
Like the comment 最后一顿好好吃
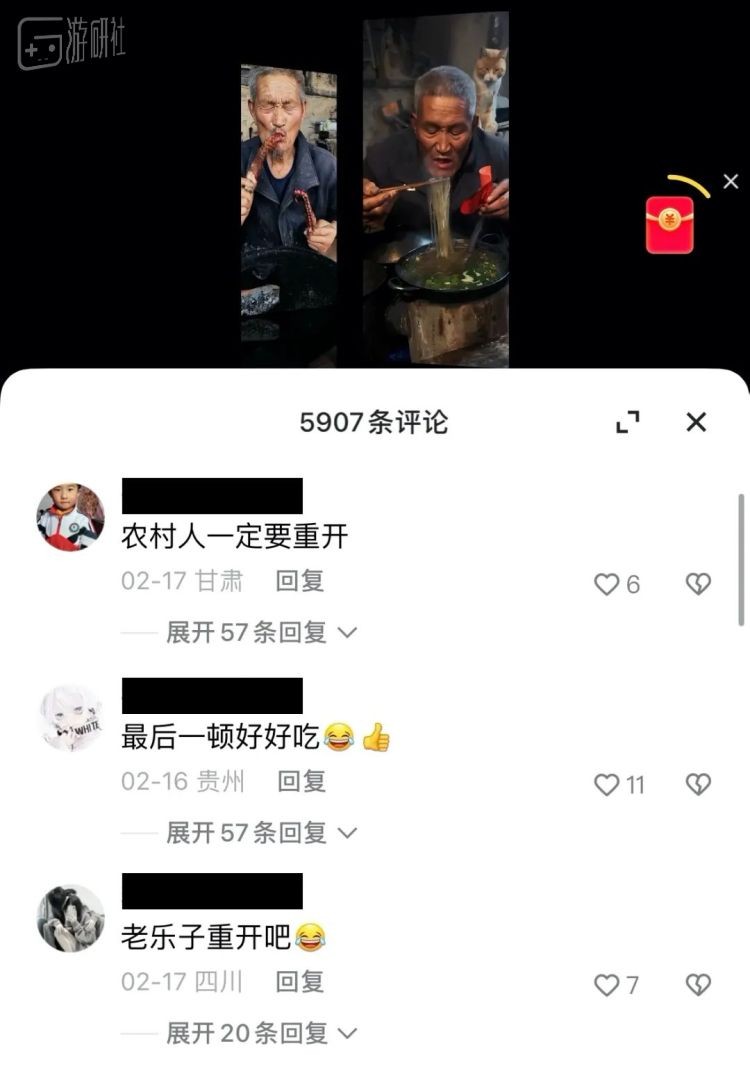click(x=607, y=785)
